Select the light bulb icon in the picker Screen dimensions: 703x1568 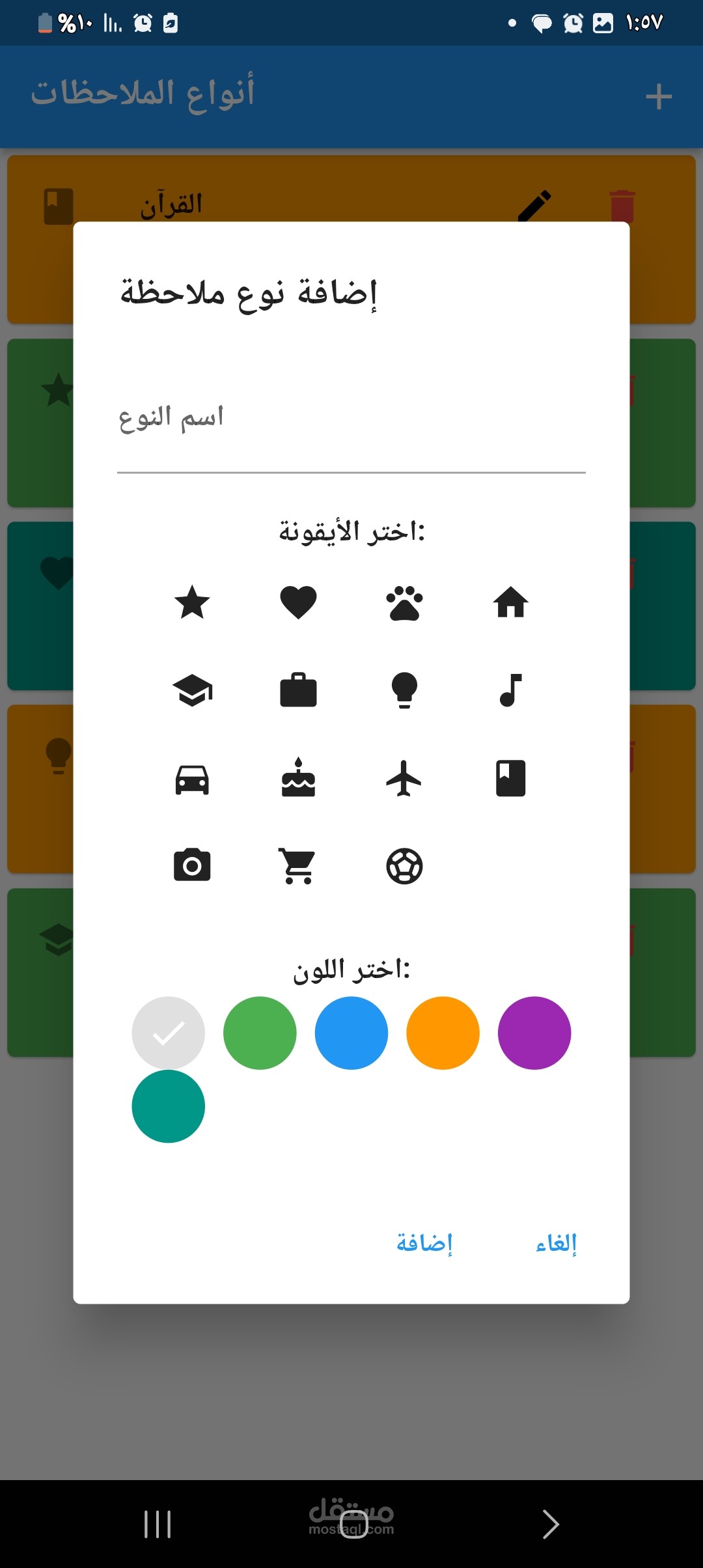[x=404, y=690]
